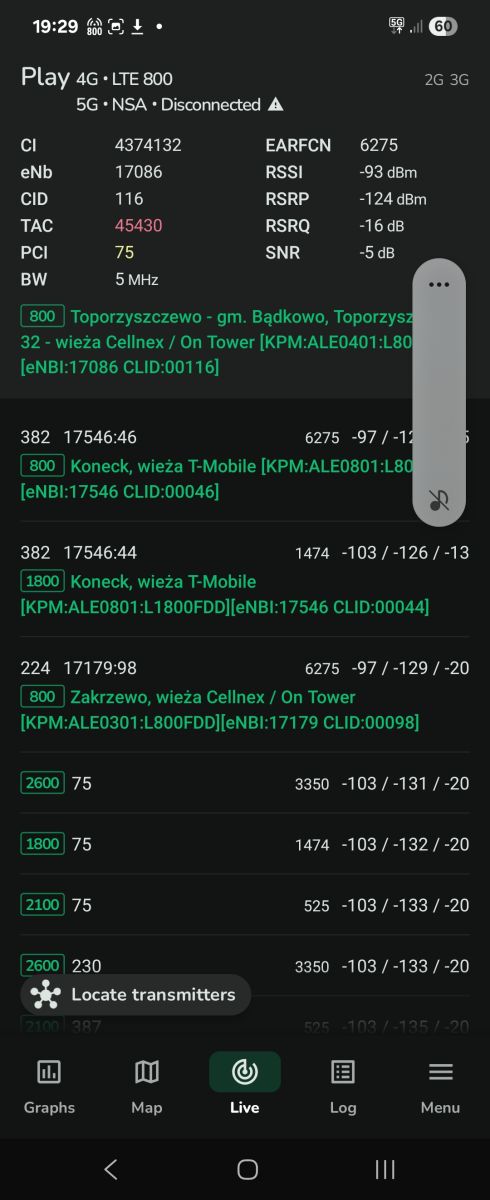Image resolution: width=490 pixels, height=1200 pixels.
Task: Switch to the Map tab
Action: [147, 1087]
